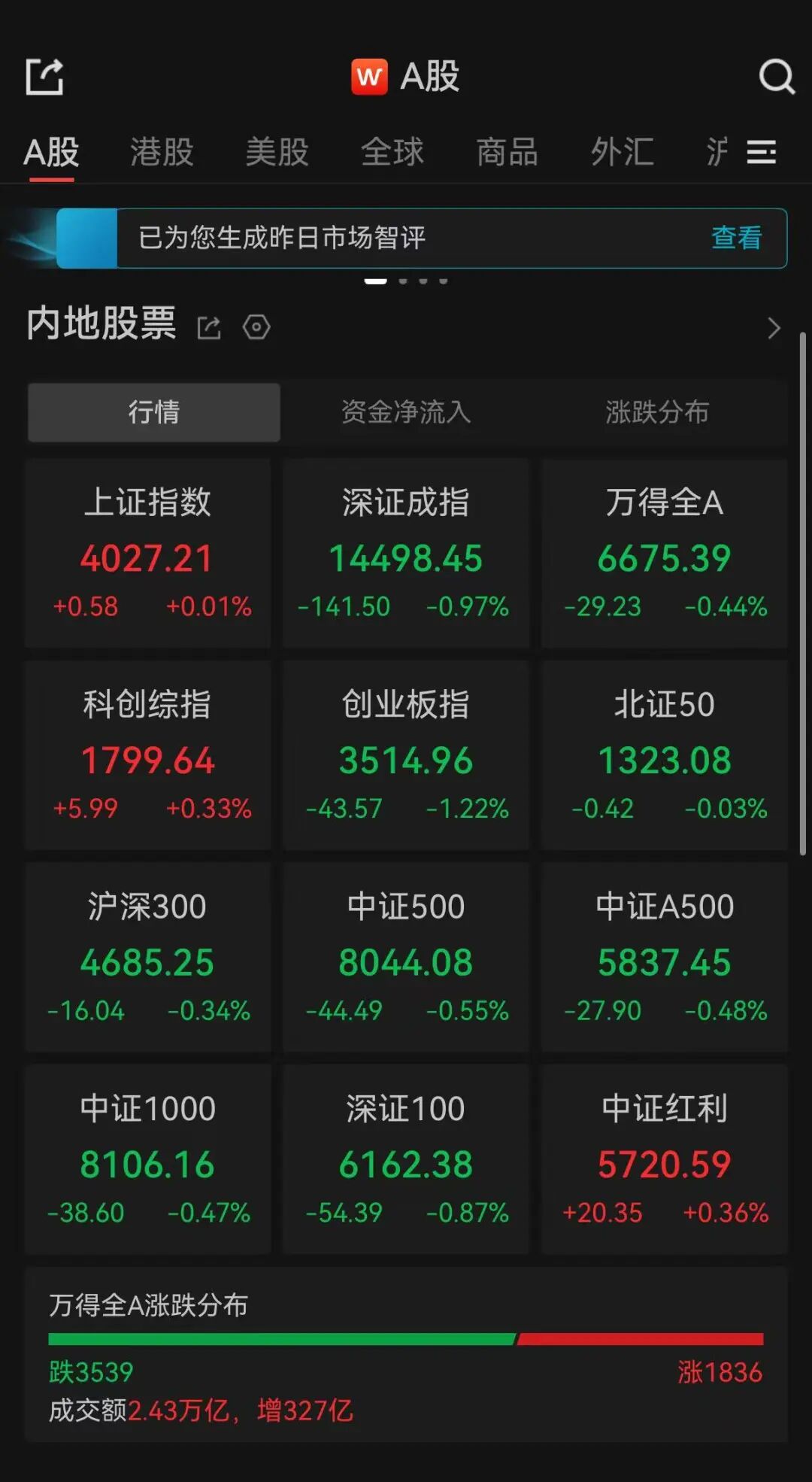
Task: Open the 上证指数 index card
Action: pos(148,553)
